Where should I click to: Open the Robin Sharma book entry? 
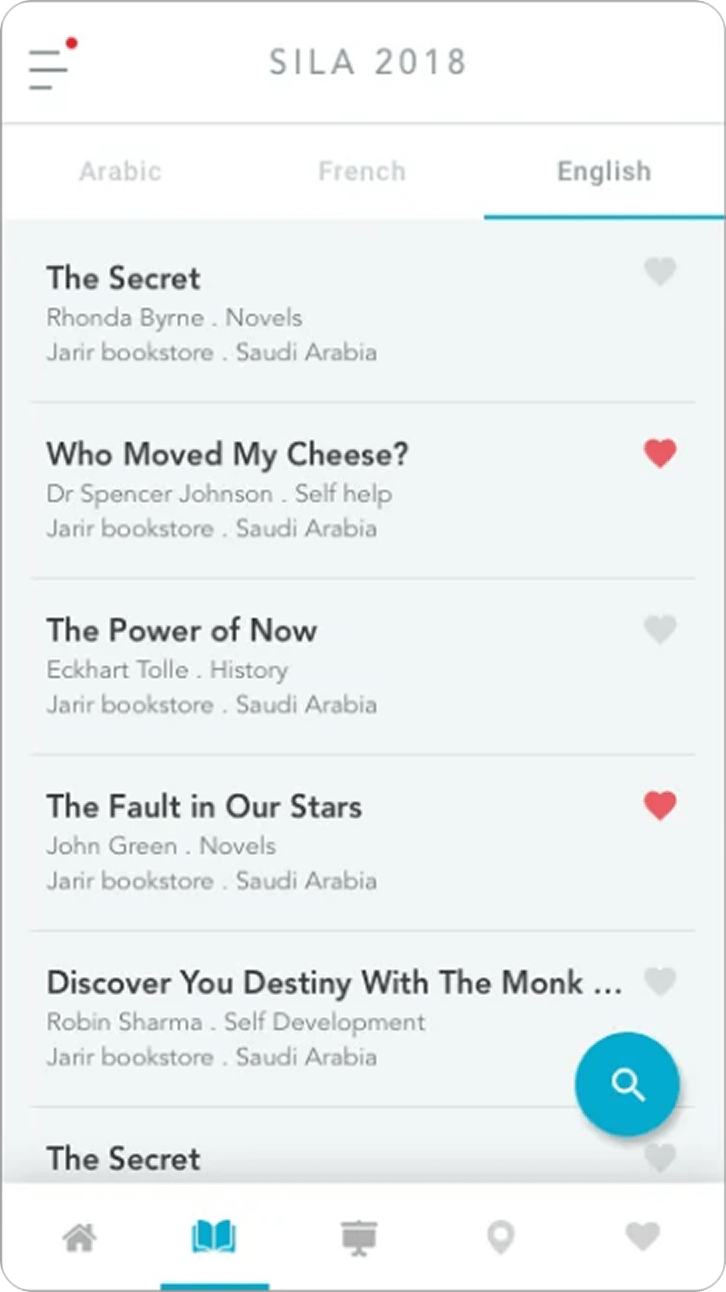pyautogui.click(x=300, y=1018)
